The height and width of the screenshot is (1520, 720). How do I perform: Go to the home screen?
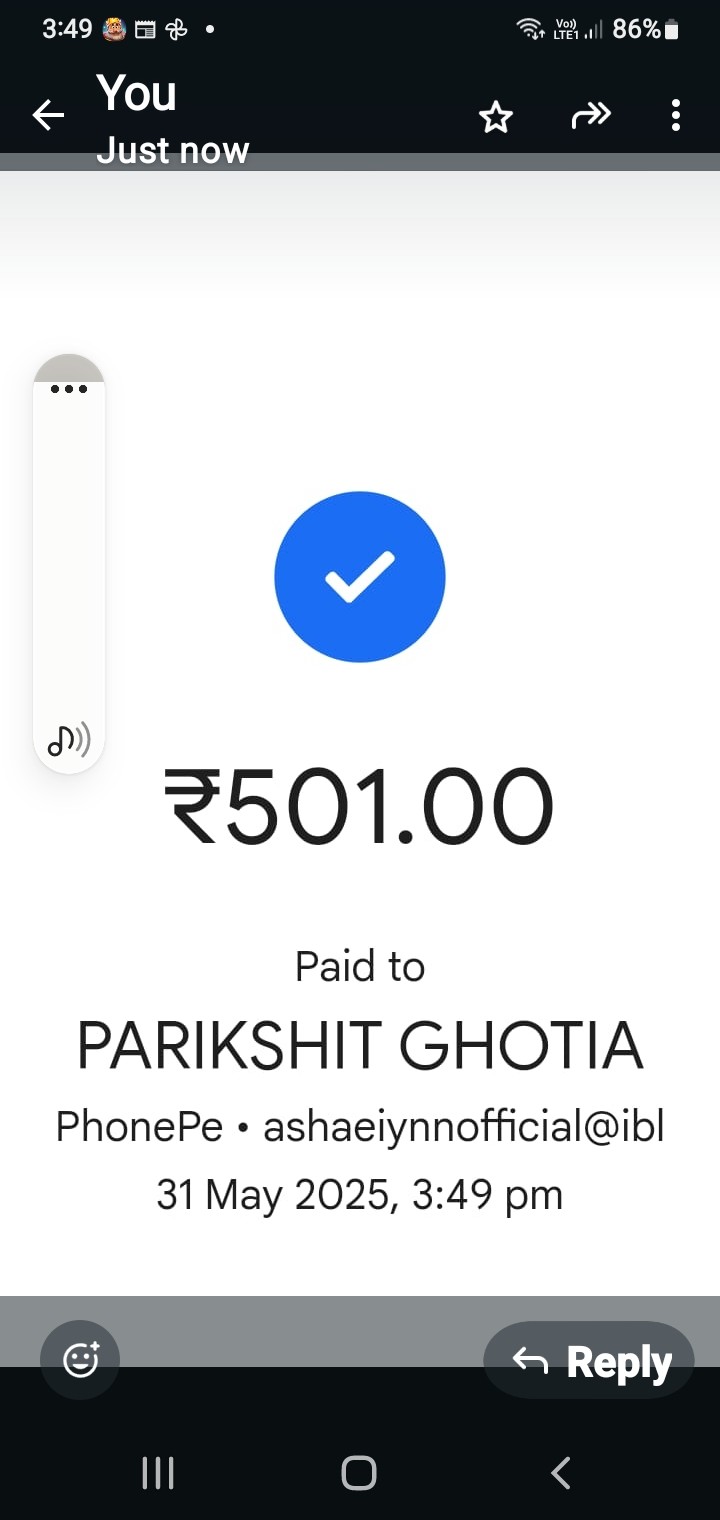[359, 1473]
